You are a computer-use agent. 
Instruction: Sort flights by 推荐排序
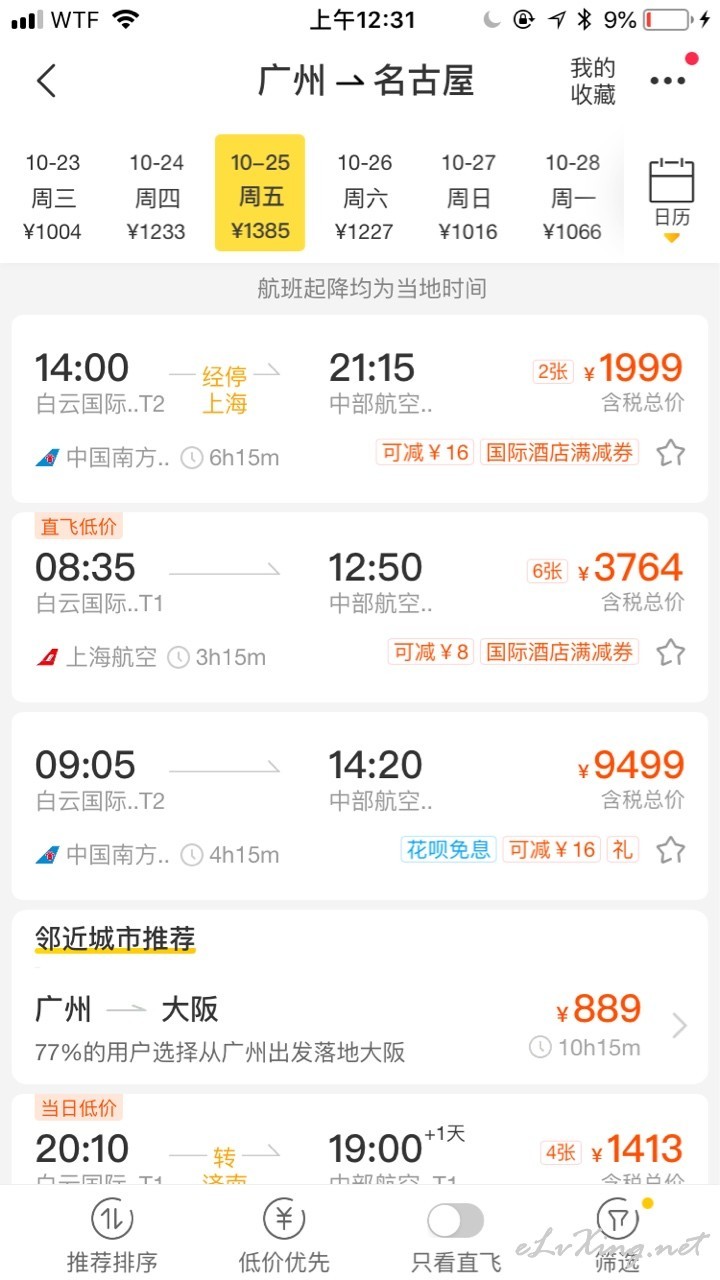click(112, 1237)
